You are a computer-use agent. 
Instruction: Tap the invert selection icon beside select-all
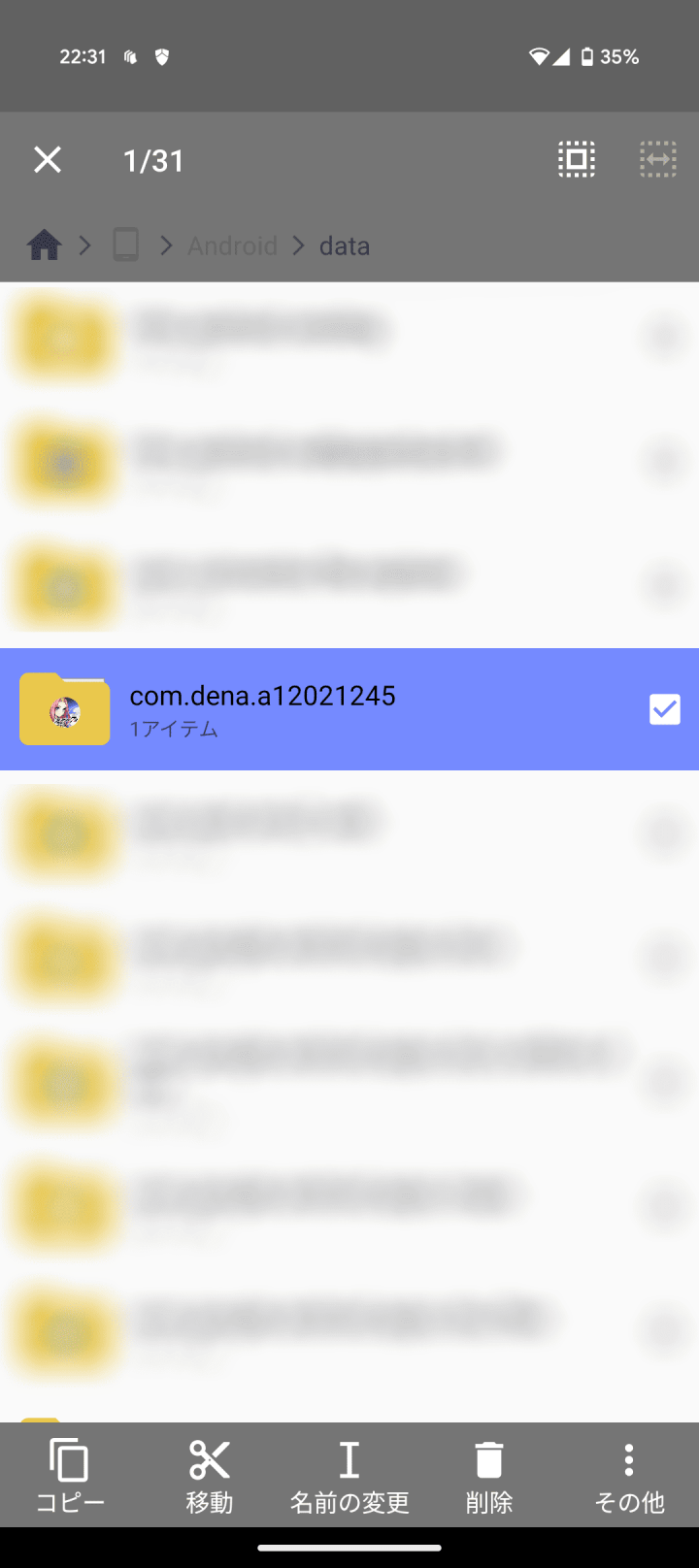(657, 159)
